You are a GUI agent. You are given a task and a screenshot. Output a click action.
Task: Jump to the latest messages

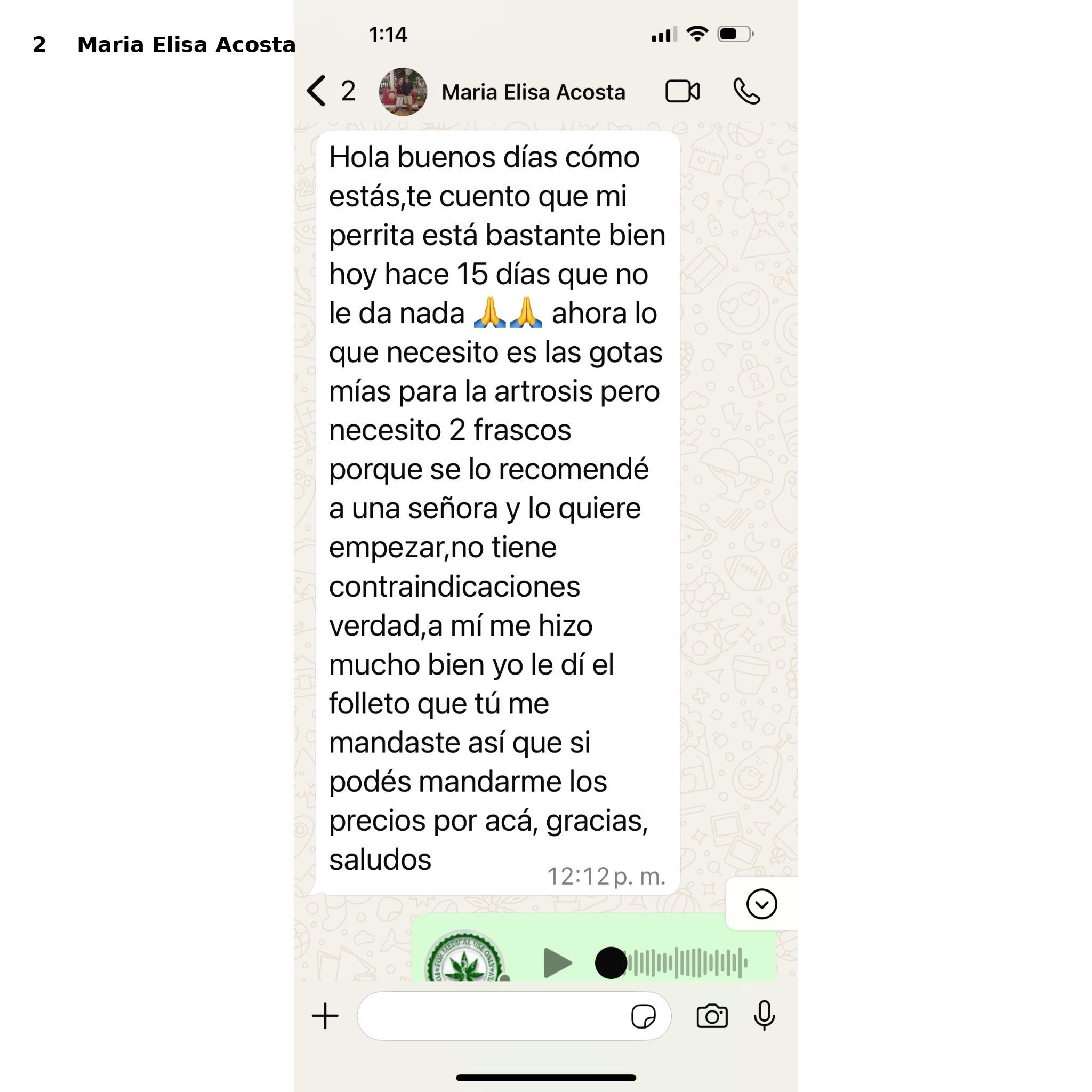click(x=761, y=904)
